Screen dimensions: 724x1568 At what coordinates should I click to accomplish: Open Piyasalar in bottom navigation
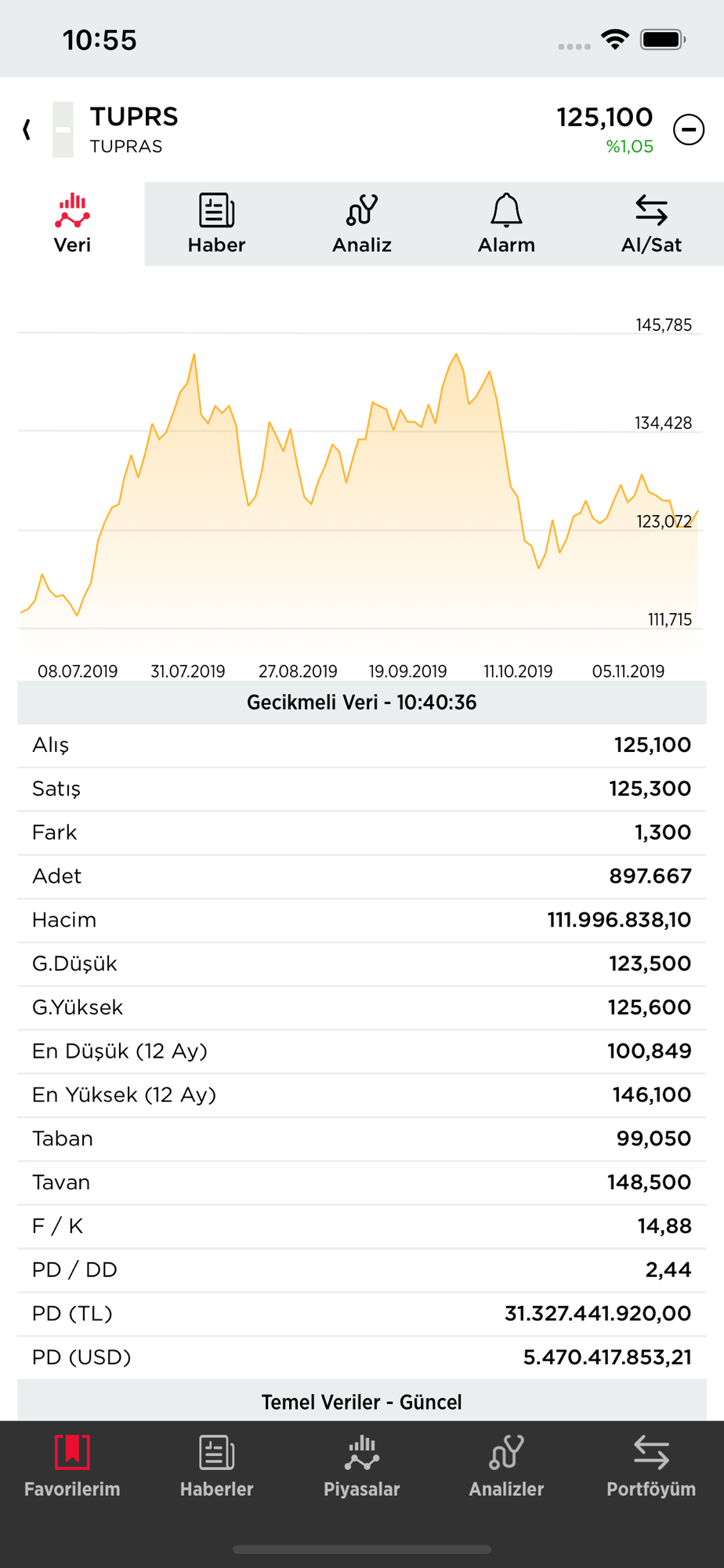362,1466
